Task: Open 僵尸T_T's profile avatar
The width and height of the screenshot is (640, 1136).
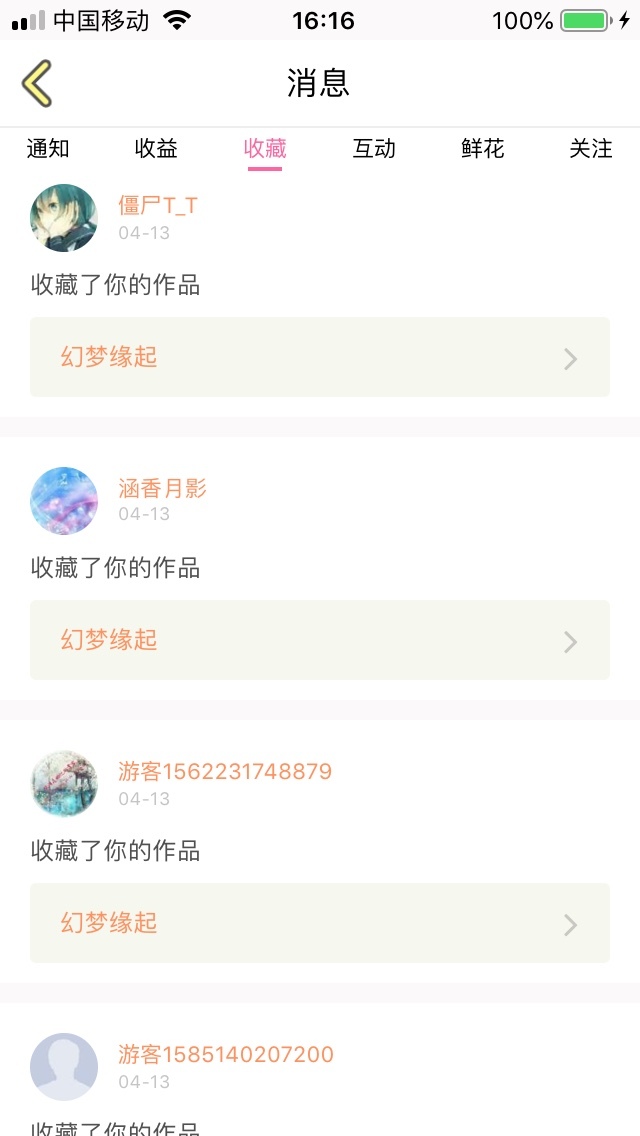Action: coord(64,217)
